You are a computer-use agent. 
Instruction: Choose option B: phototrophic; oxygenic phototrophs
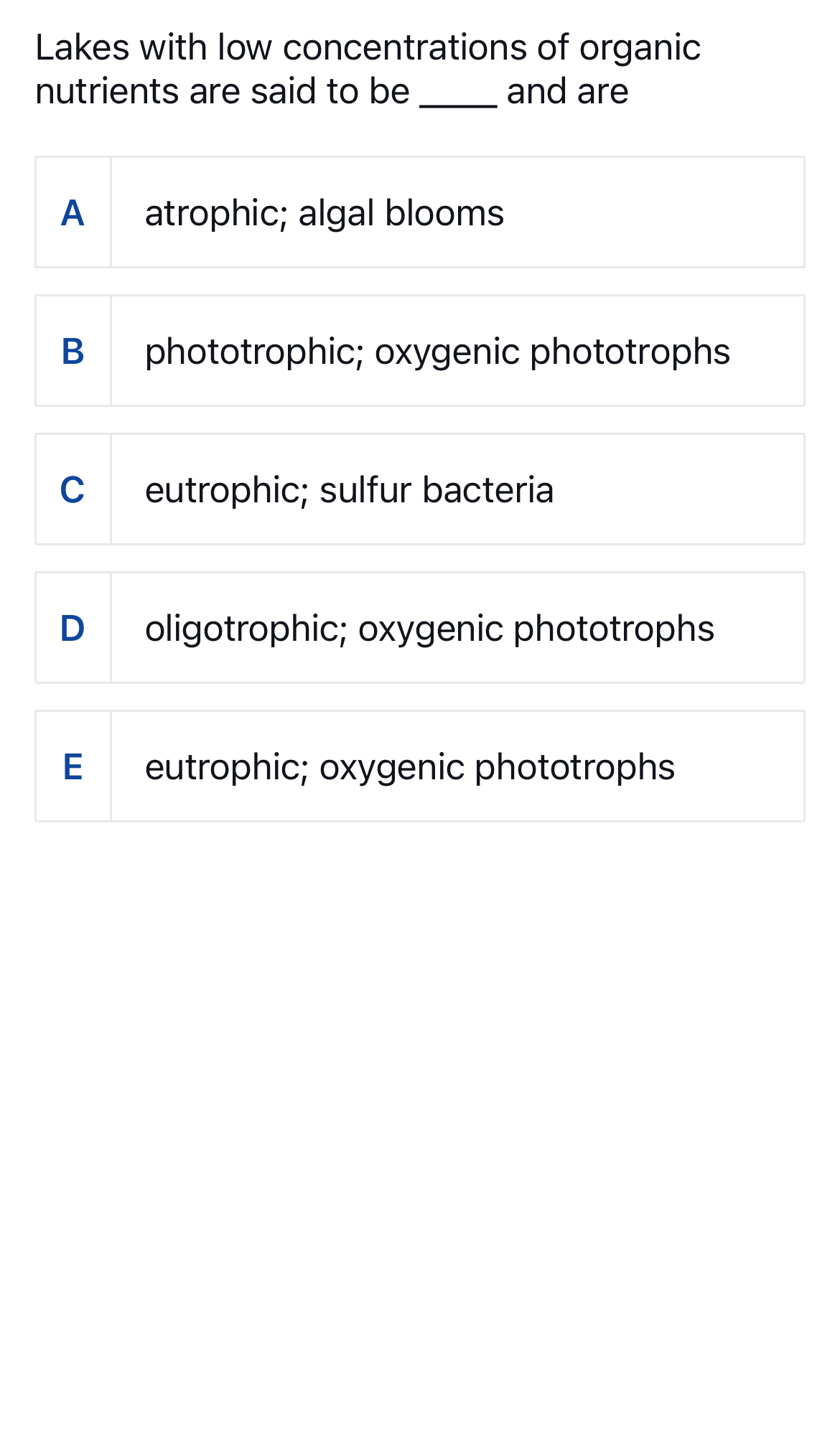pos(420,351)
